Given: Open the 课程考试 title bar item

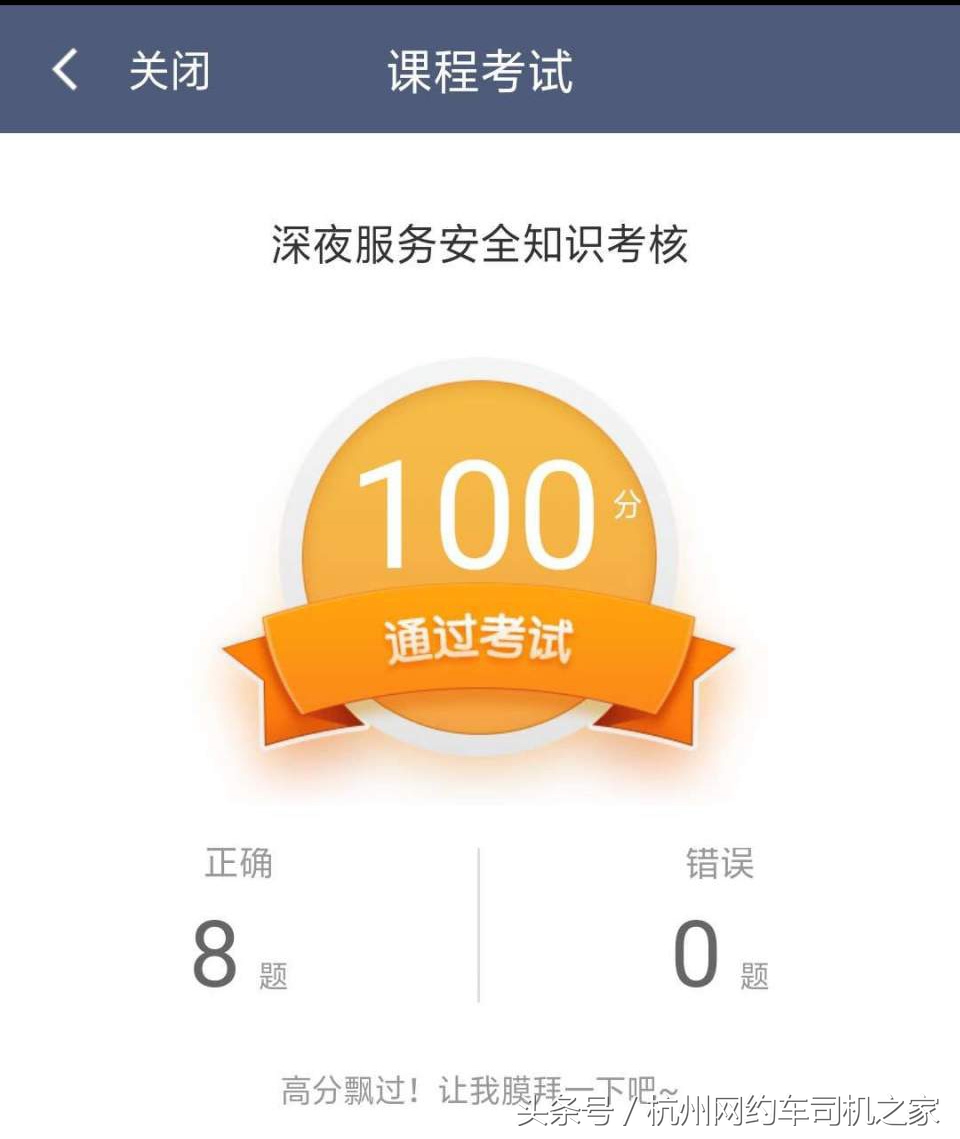Looking at the screenshot, I should pyautogui.click(x=478, y=70).
